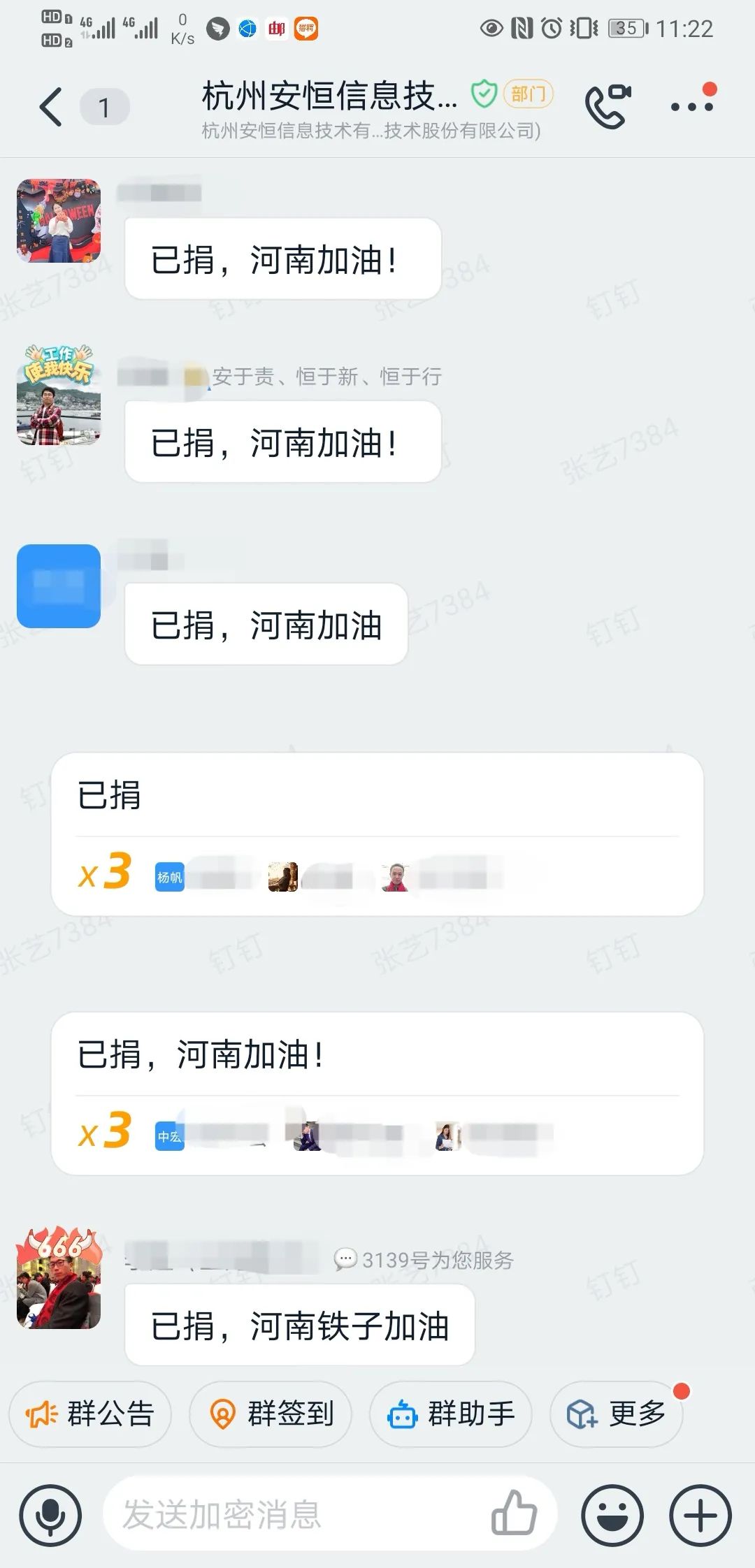Viewport: 755px width, 1568px height.
Task: Open the plus attachment menu
Action: pos(700,1515)
